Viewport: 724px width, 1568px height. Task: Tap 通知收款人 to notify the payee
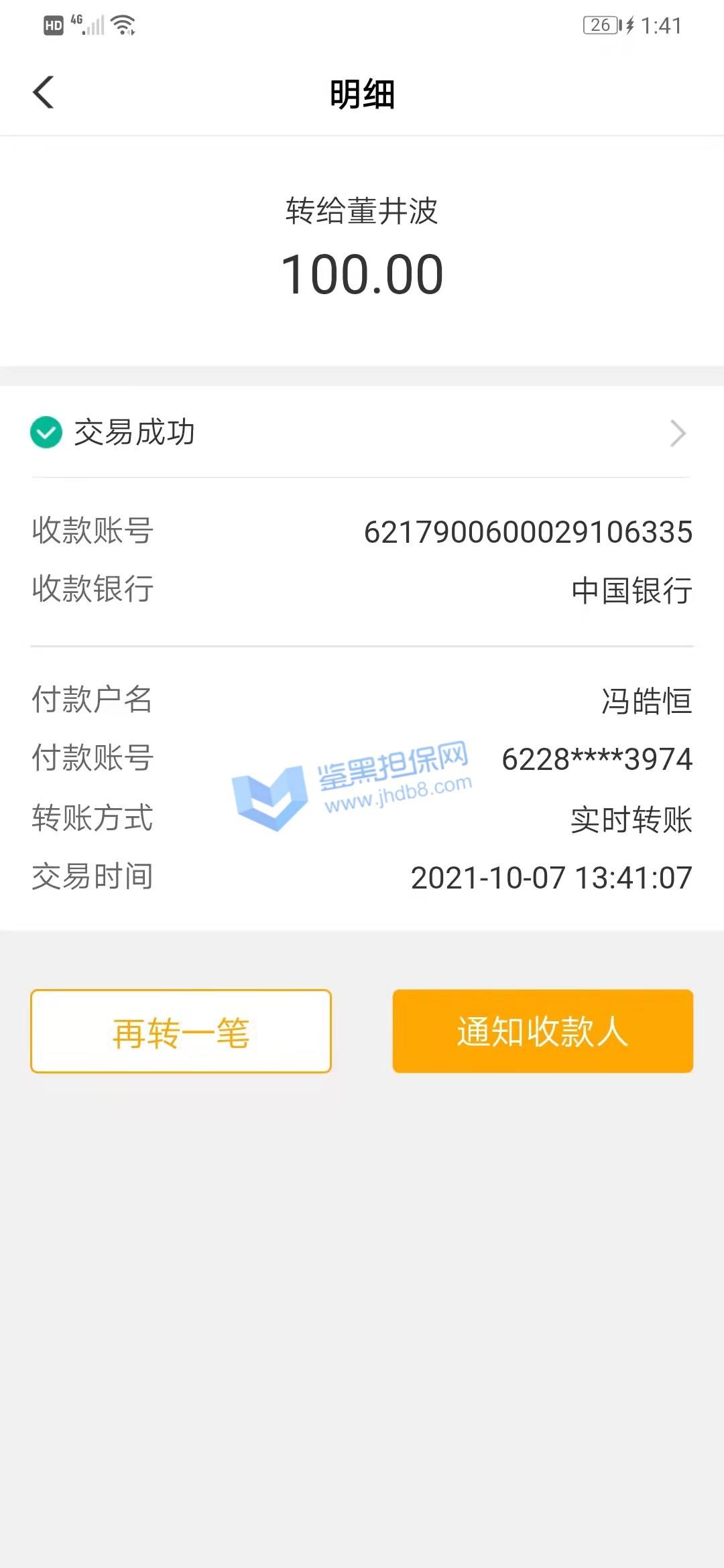pos(542,1031)
